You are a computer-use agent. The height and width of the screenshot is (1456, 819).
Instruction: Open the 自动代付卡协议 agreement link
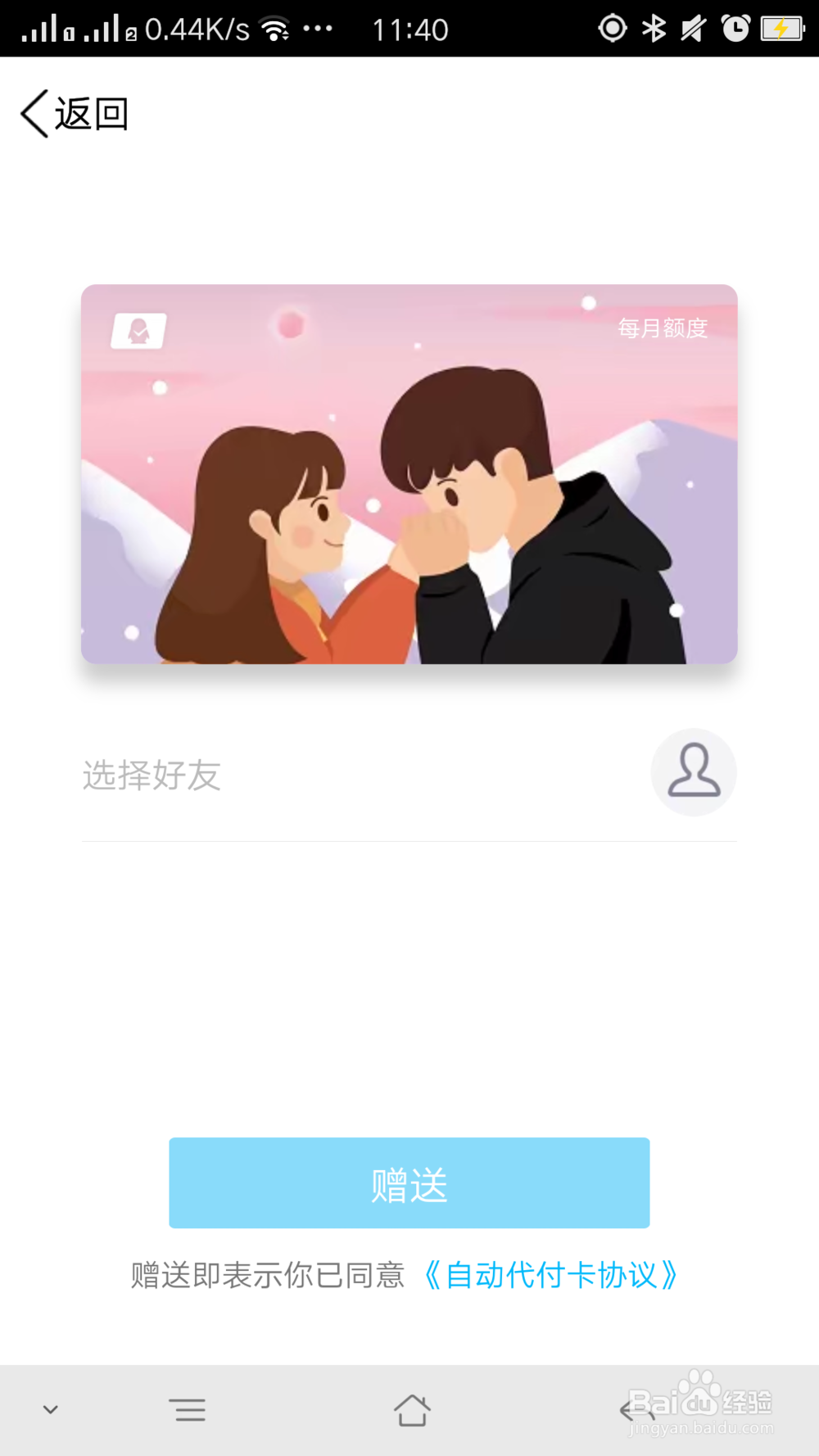point(551,1275)
